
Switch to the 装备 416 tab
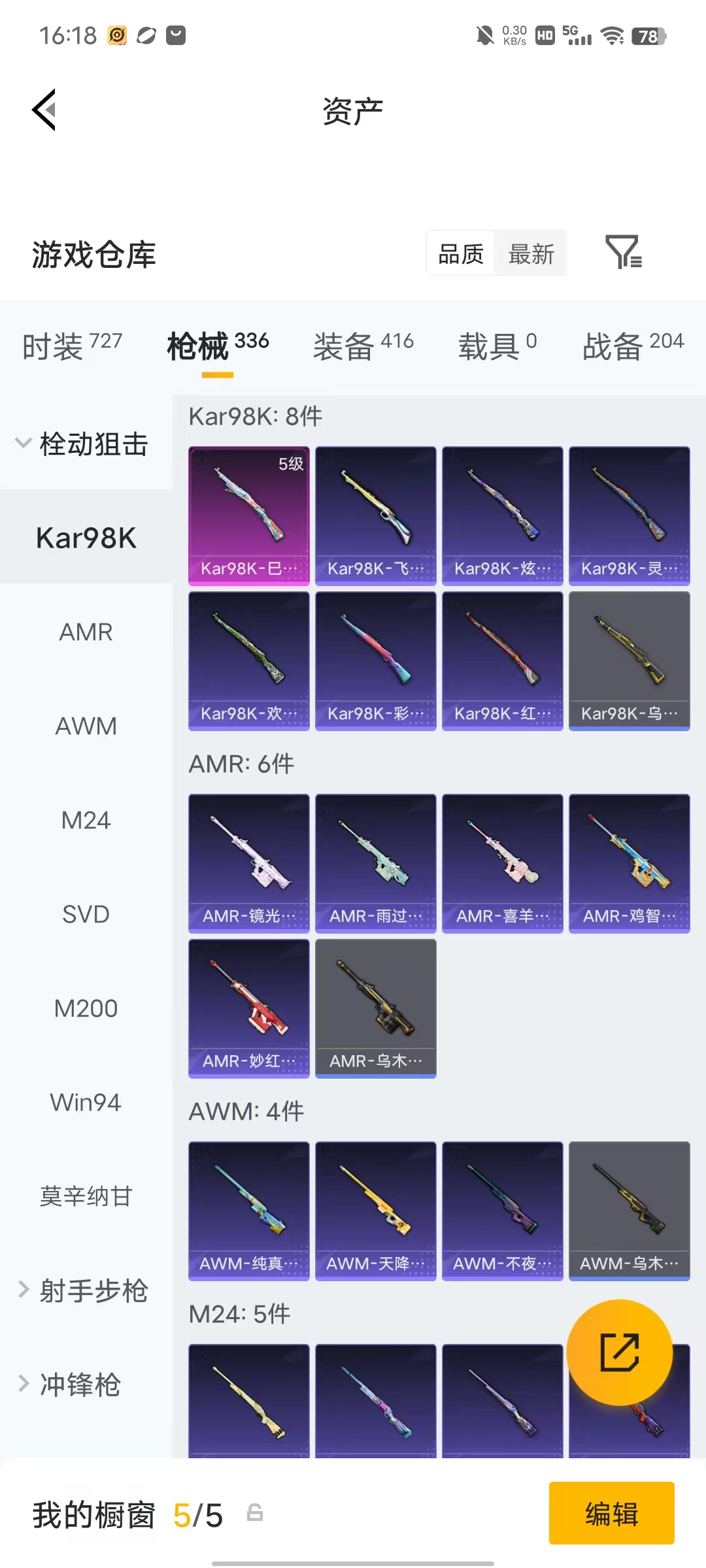point(363,345)
